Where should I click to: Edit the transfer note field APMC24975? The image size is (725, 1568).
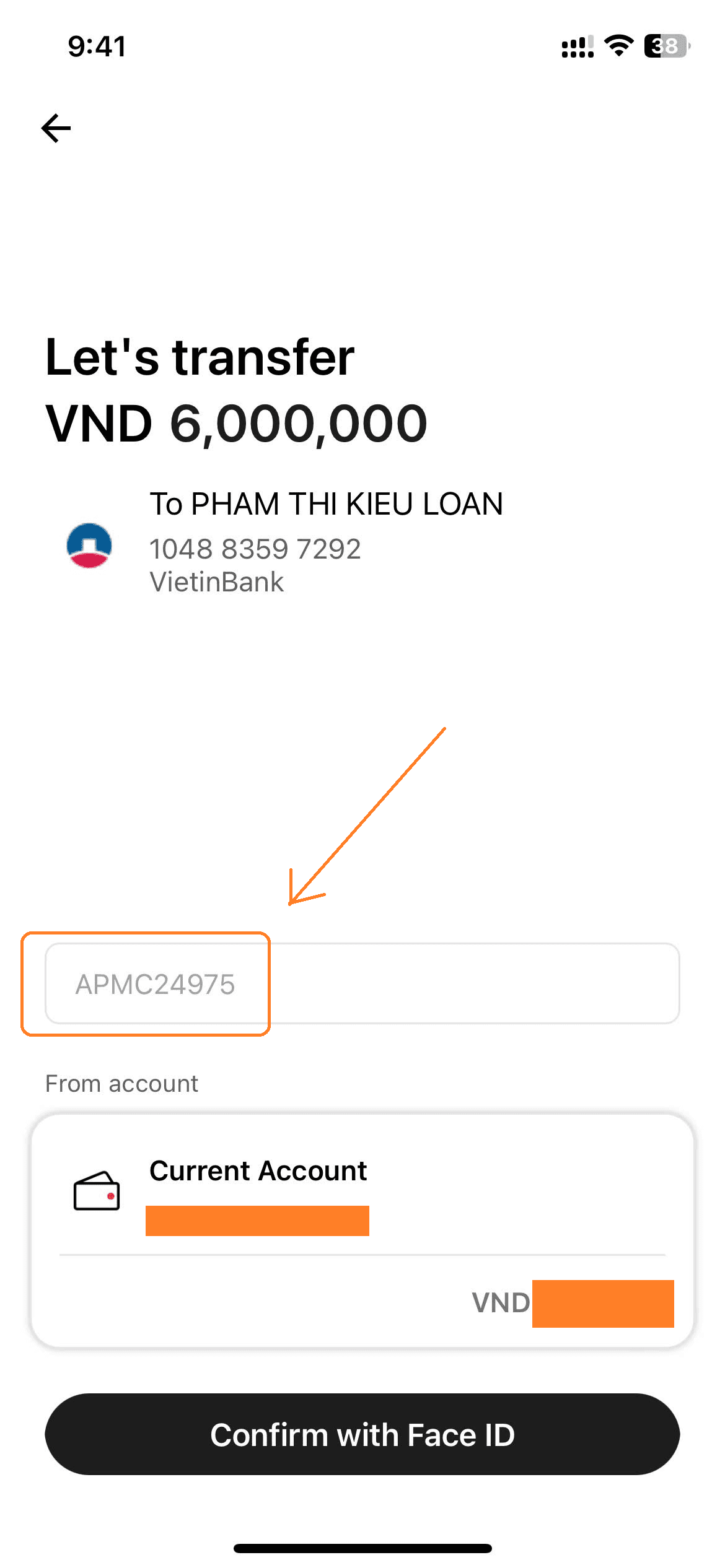pos(362,983)
